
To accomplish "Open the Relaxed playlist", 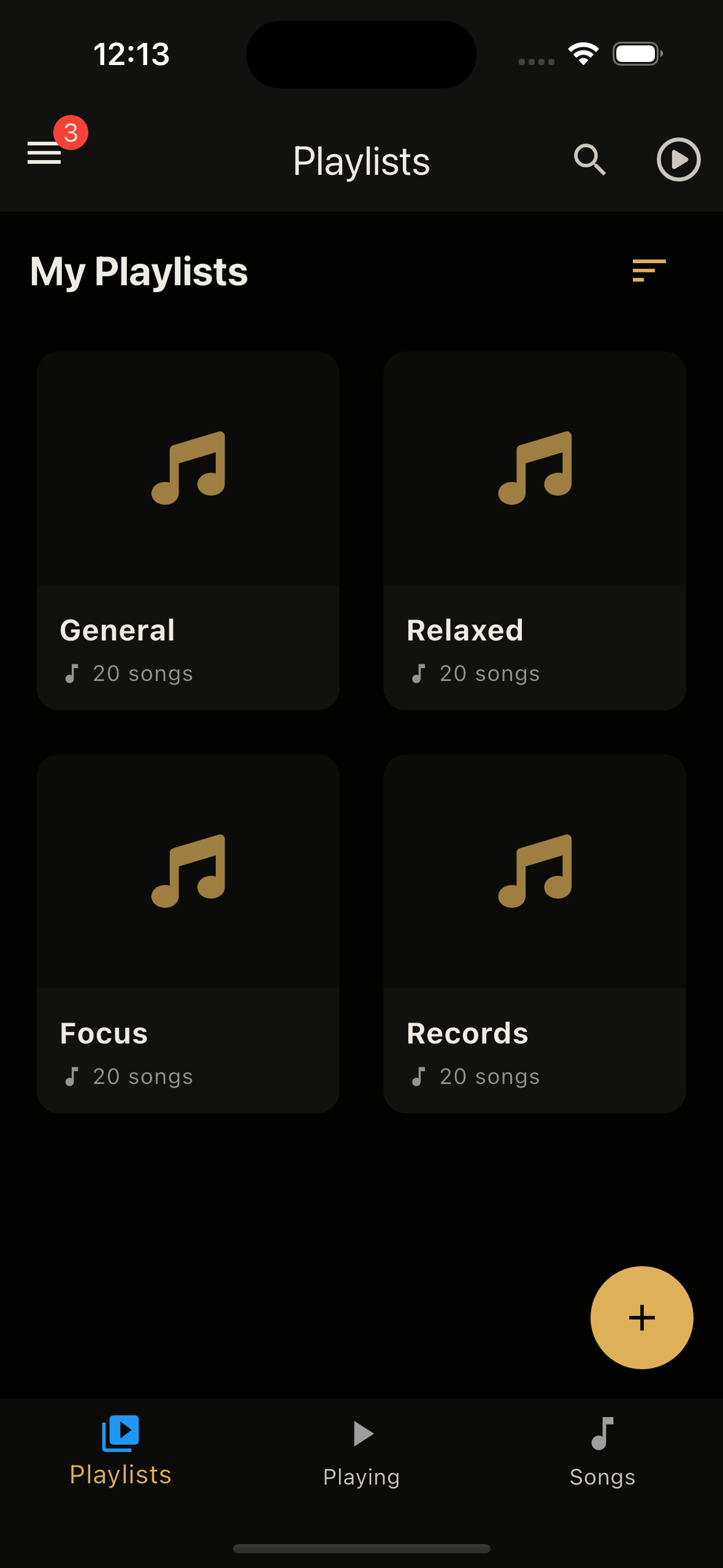I will coord(535,531).
